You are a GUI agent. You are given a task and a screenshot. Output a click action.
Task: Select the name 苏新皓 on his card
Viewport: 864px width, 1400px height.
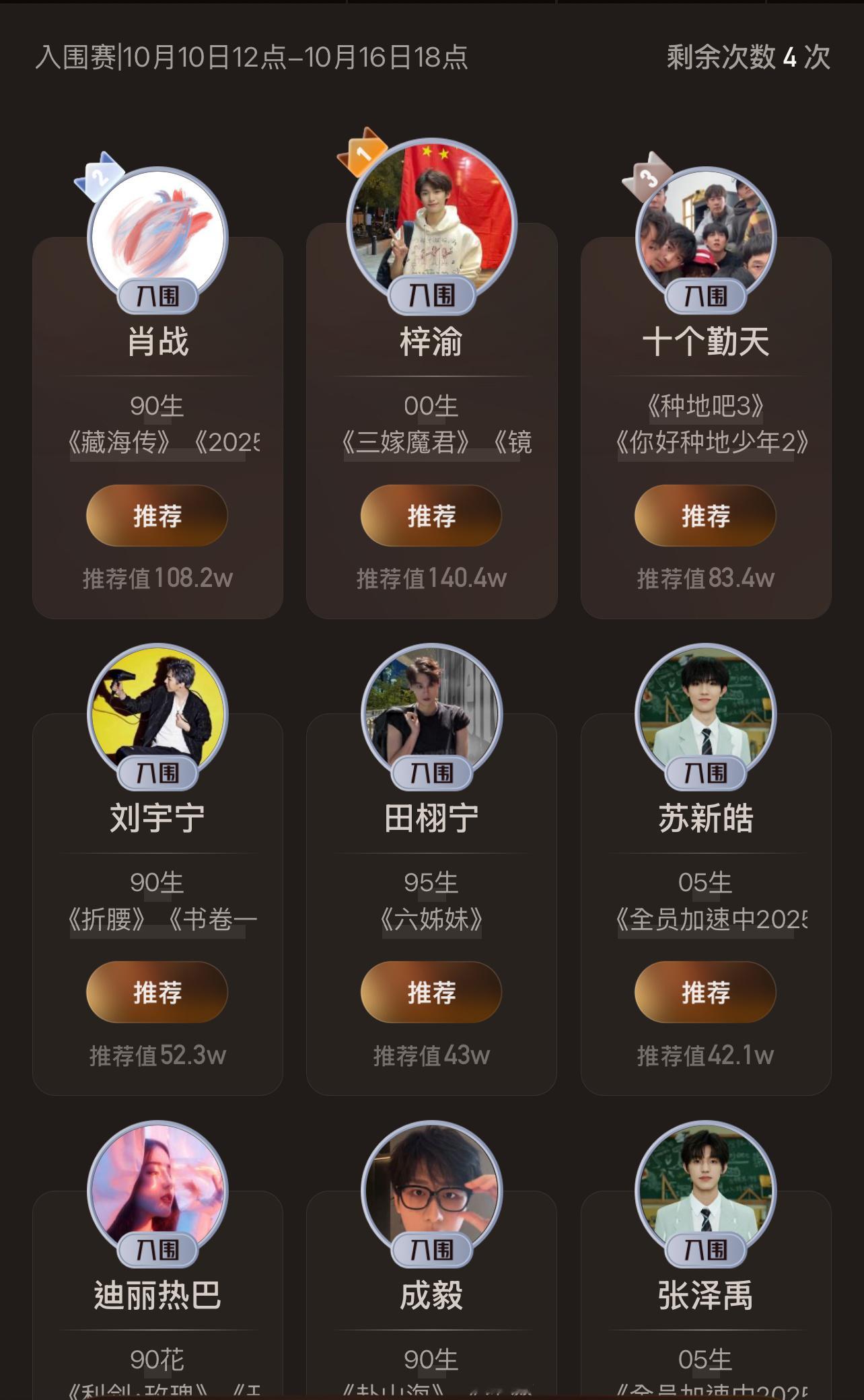[x=705, y=816]
